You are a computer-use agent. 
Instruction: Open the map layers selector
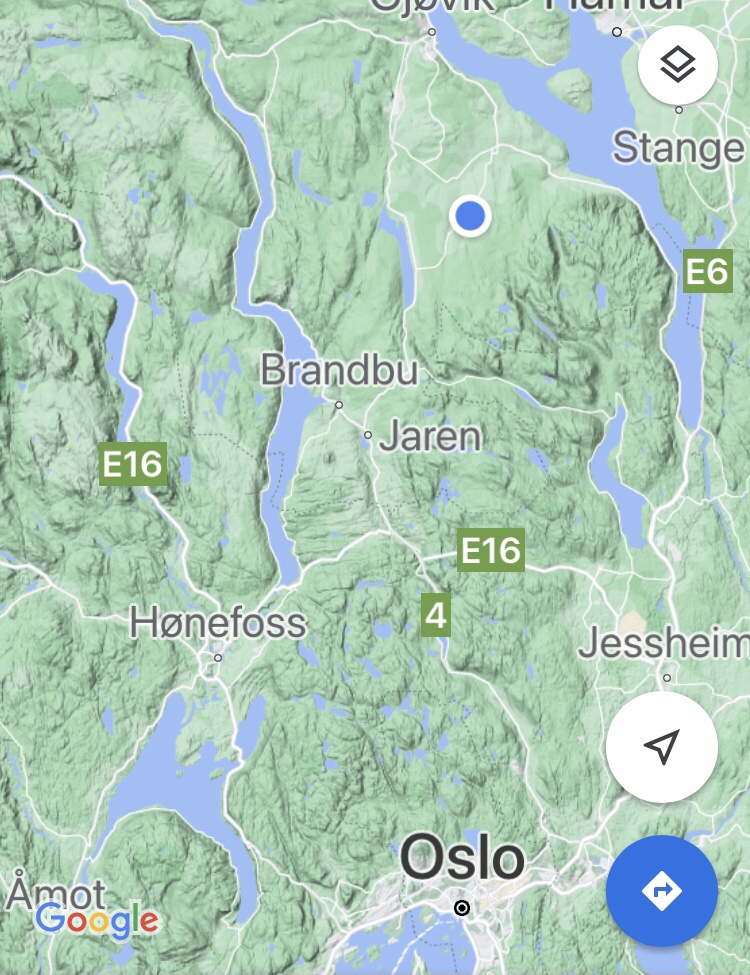(x=678, y=65)
